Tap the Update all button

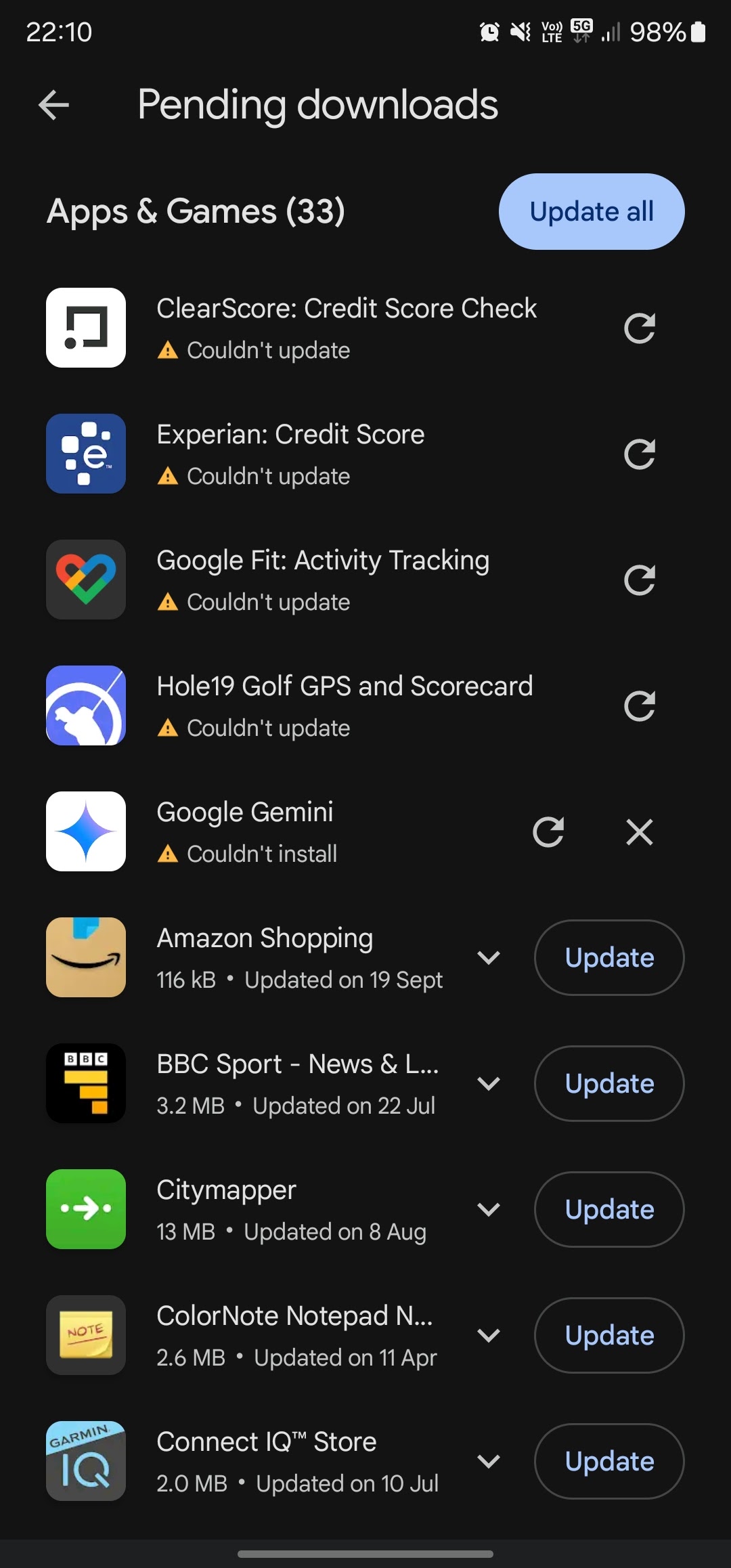click(591, 212)
